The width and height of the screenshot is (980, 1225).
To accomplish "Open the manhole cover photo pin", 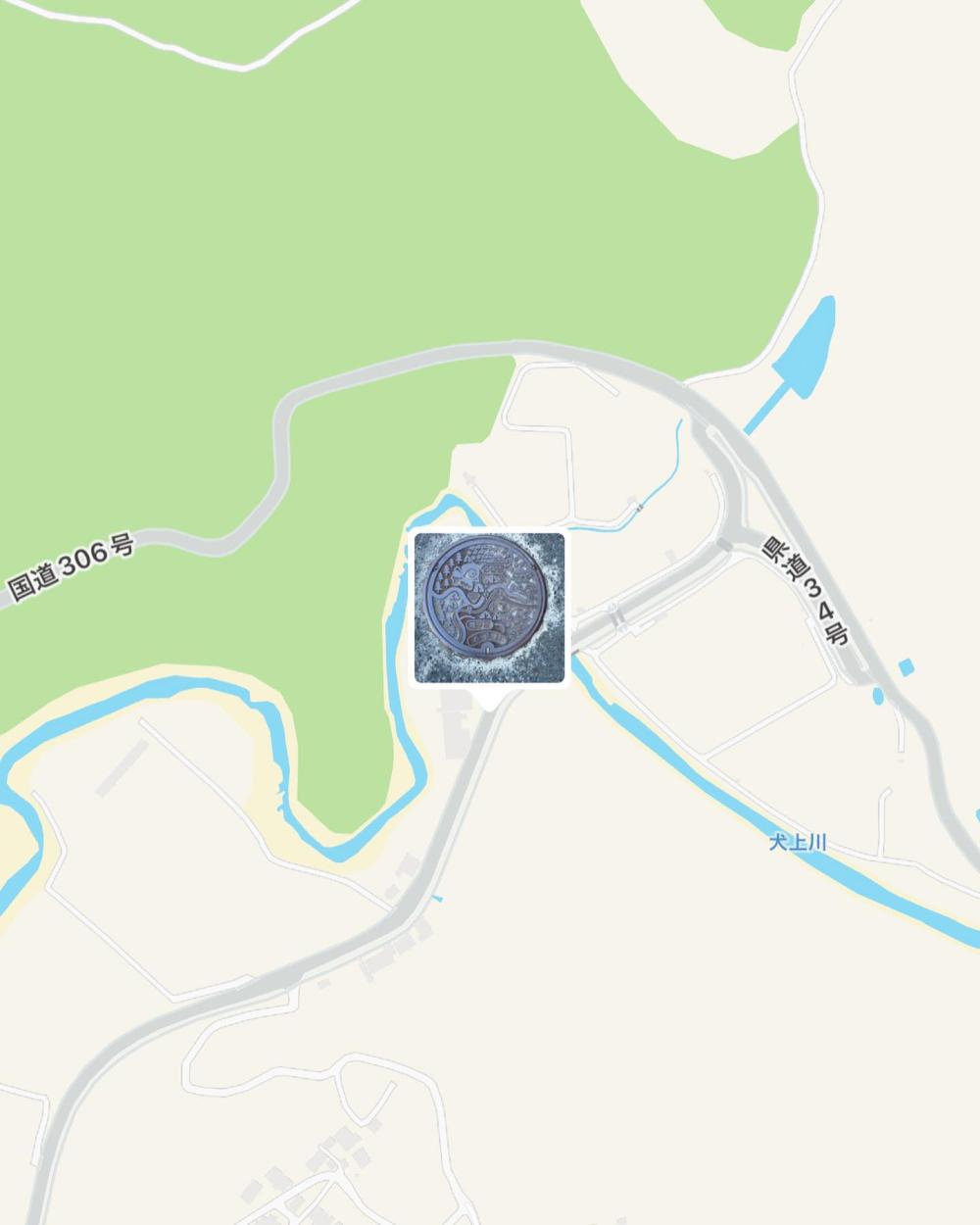I will [489, 608].
